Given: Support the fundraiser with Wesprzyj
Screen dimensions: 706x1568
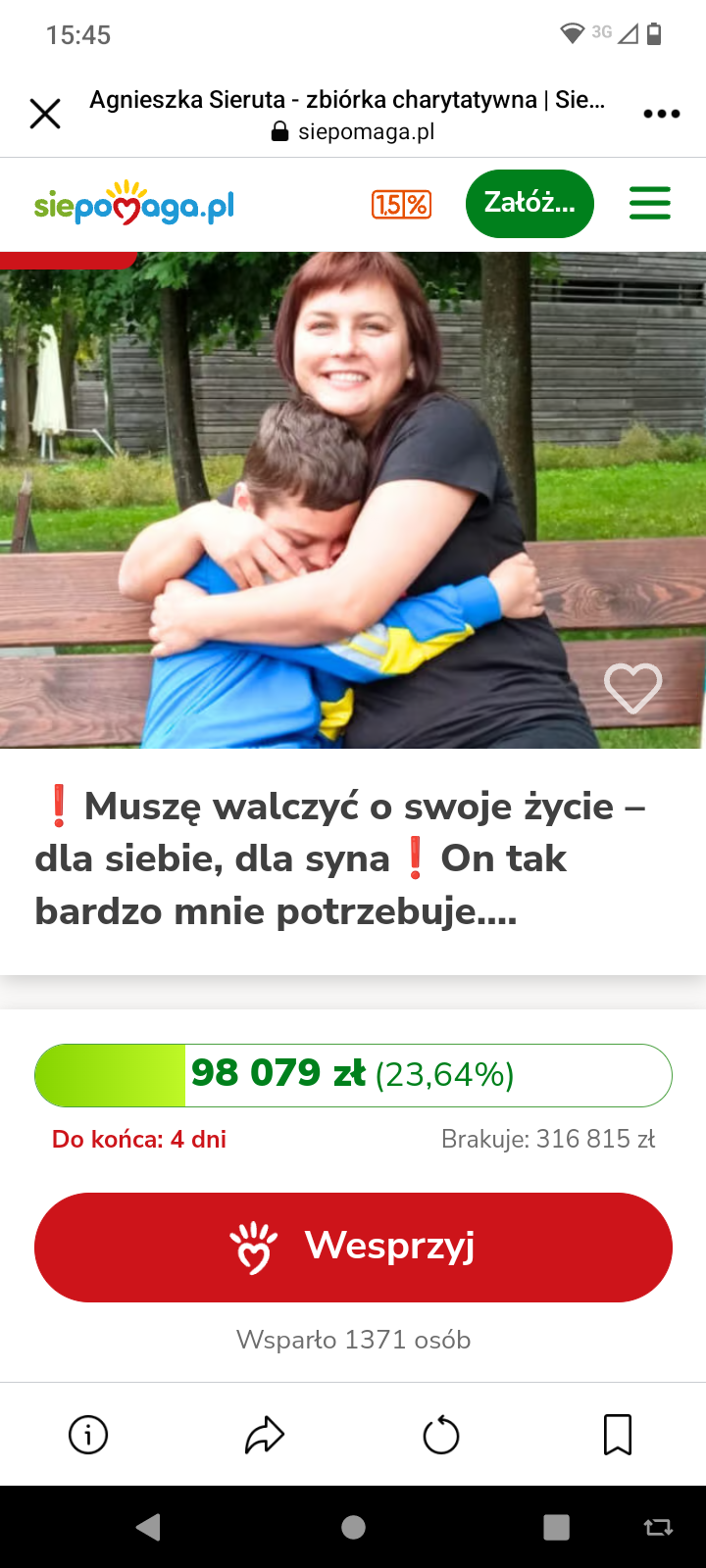Looking at the screenshot, I should tap(353, 1247).
